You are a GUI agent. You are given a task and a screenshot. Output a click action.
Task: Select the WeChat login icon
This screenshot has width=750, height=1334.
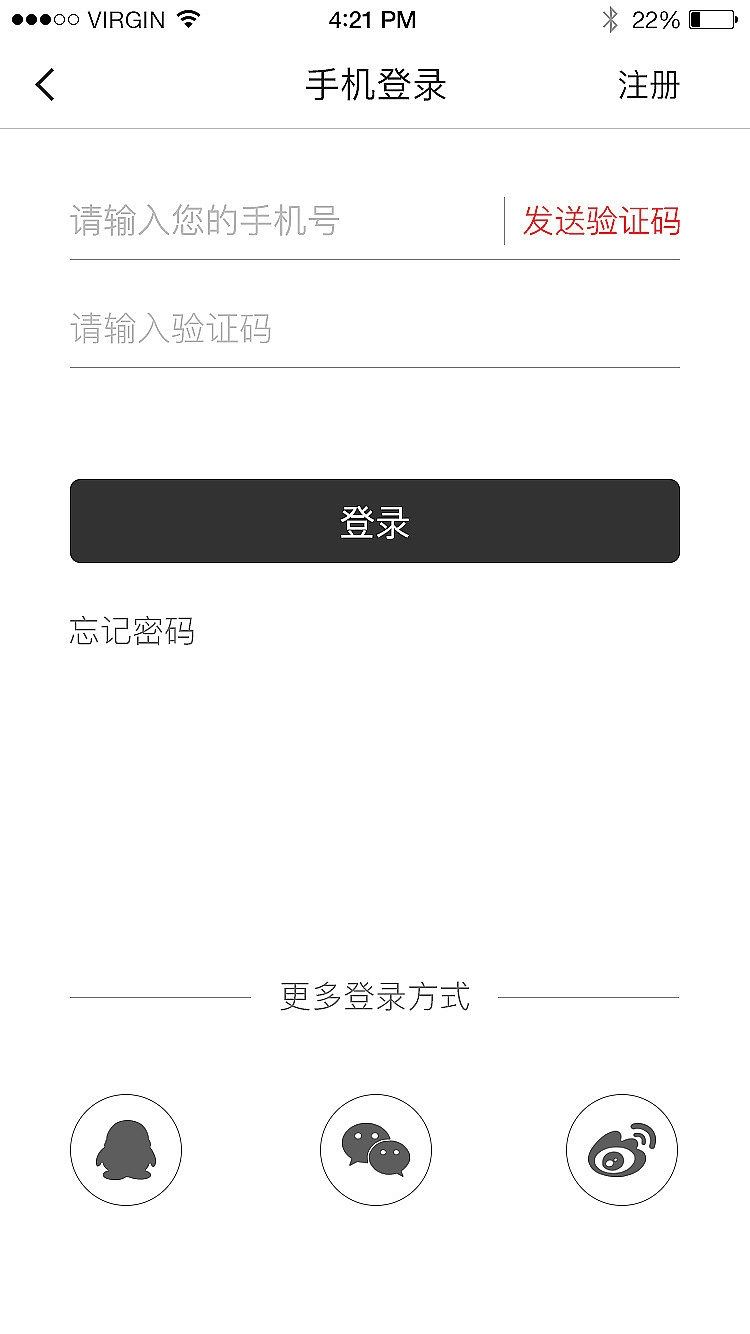point(375,1149)
